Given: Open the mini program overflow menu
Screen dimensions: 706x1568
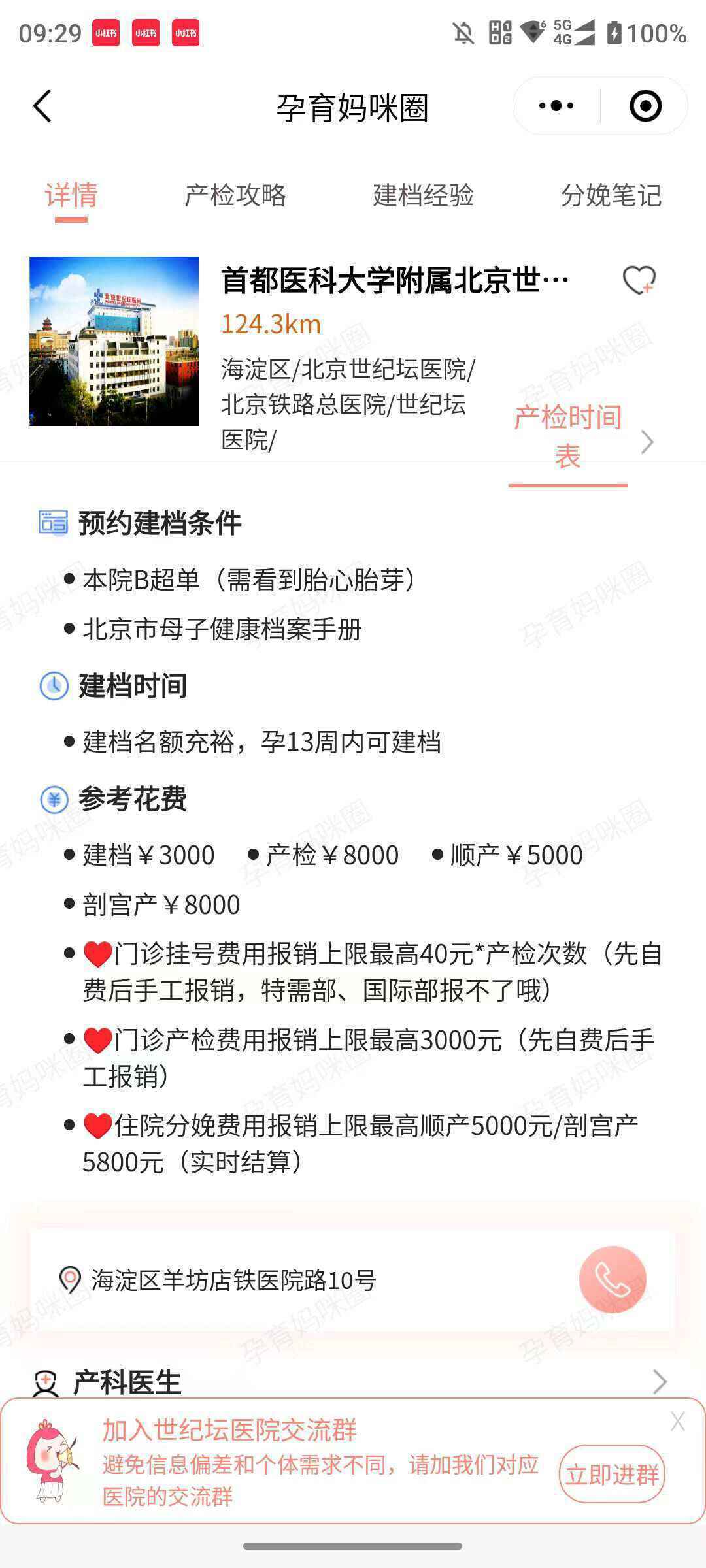Looking at the screenshot, I should pos(556,106).
